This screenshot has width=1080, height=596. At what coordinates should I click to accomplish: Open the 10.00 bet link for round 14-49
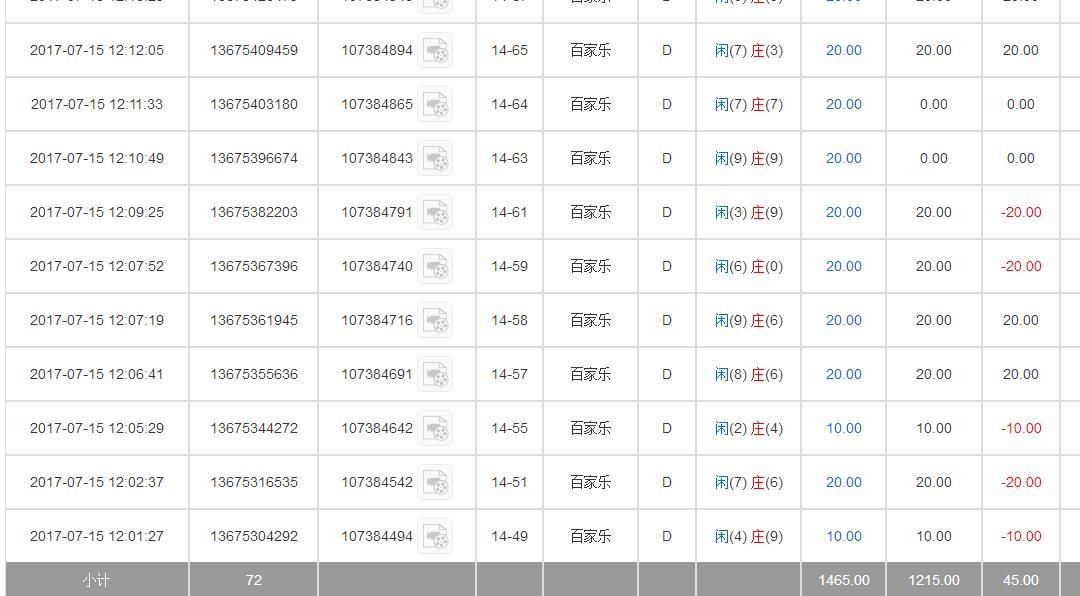[x=843, y=536]
